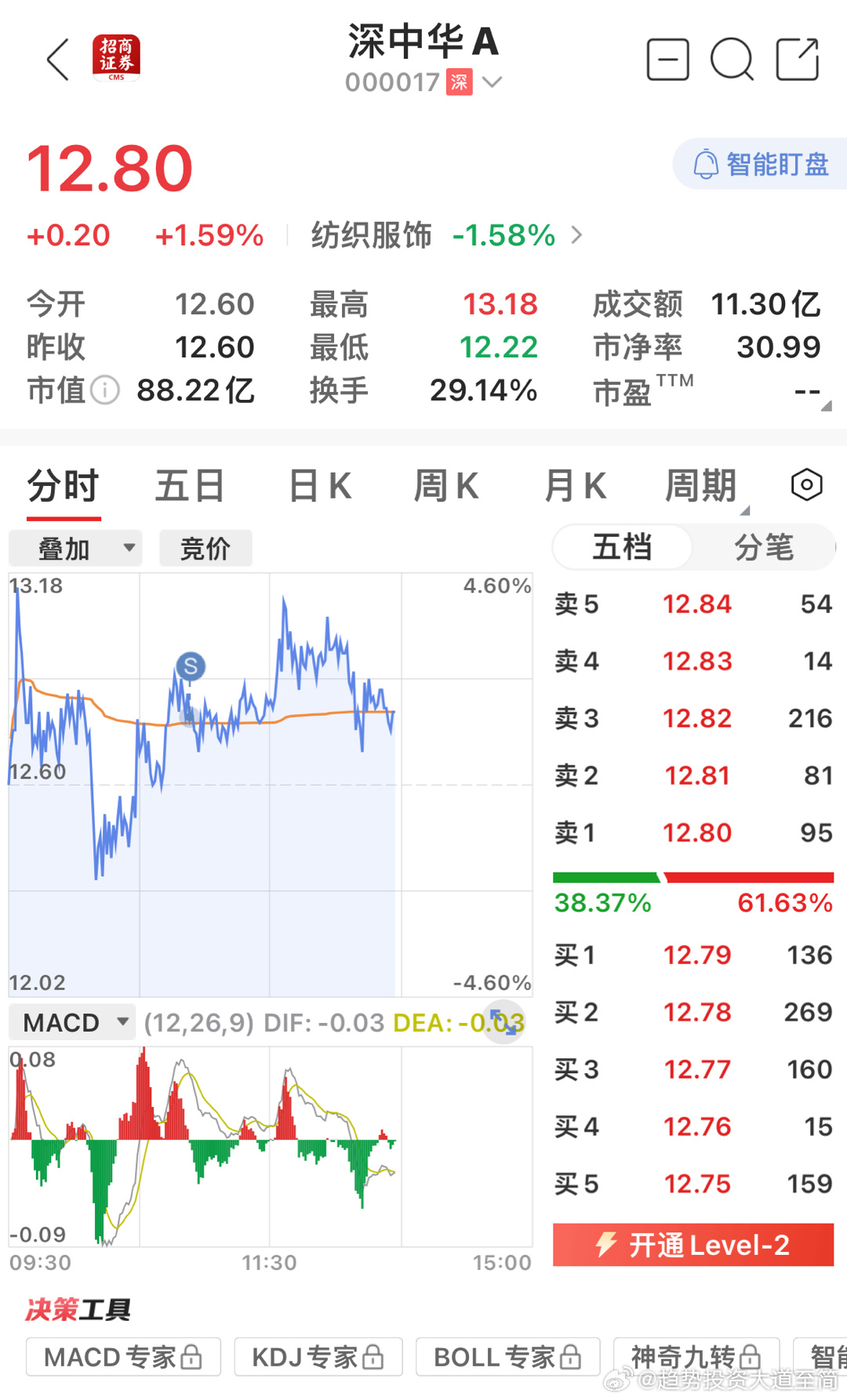Tap the 竞价 auction button
The image size is (847, 1400).
click(205, 548)
